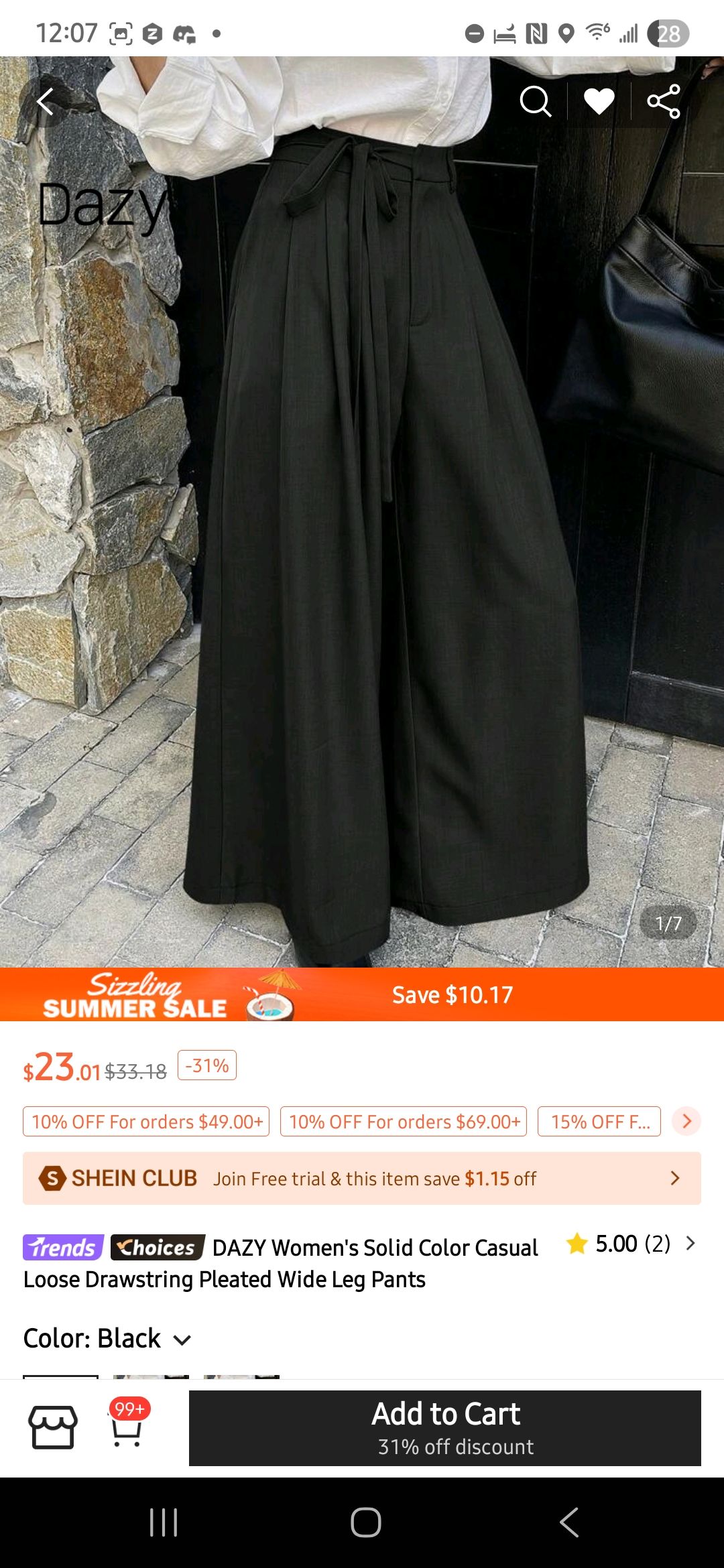Image resolution: width=724 pixels, height=1568 pixels.
Task: Open the 5.00 rating reviews
Action: [x=631, y=1244]
